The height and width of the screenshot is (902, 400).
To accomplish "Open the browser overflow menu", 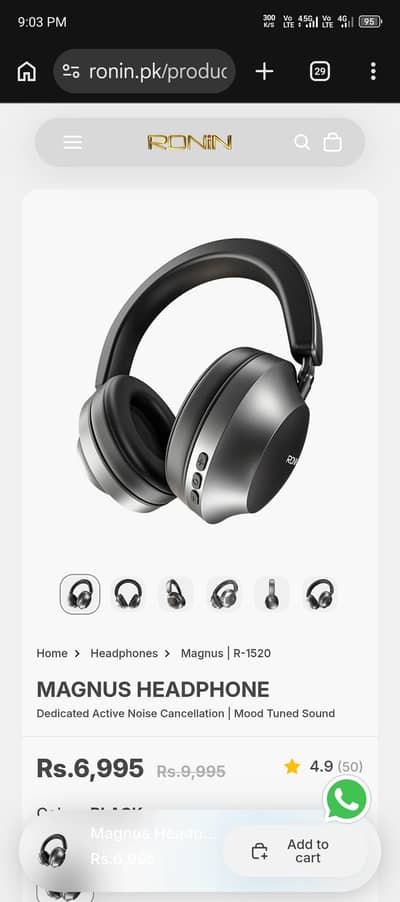I will tap(373, 71).
